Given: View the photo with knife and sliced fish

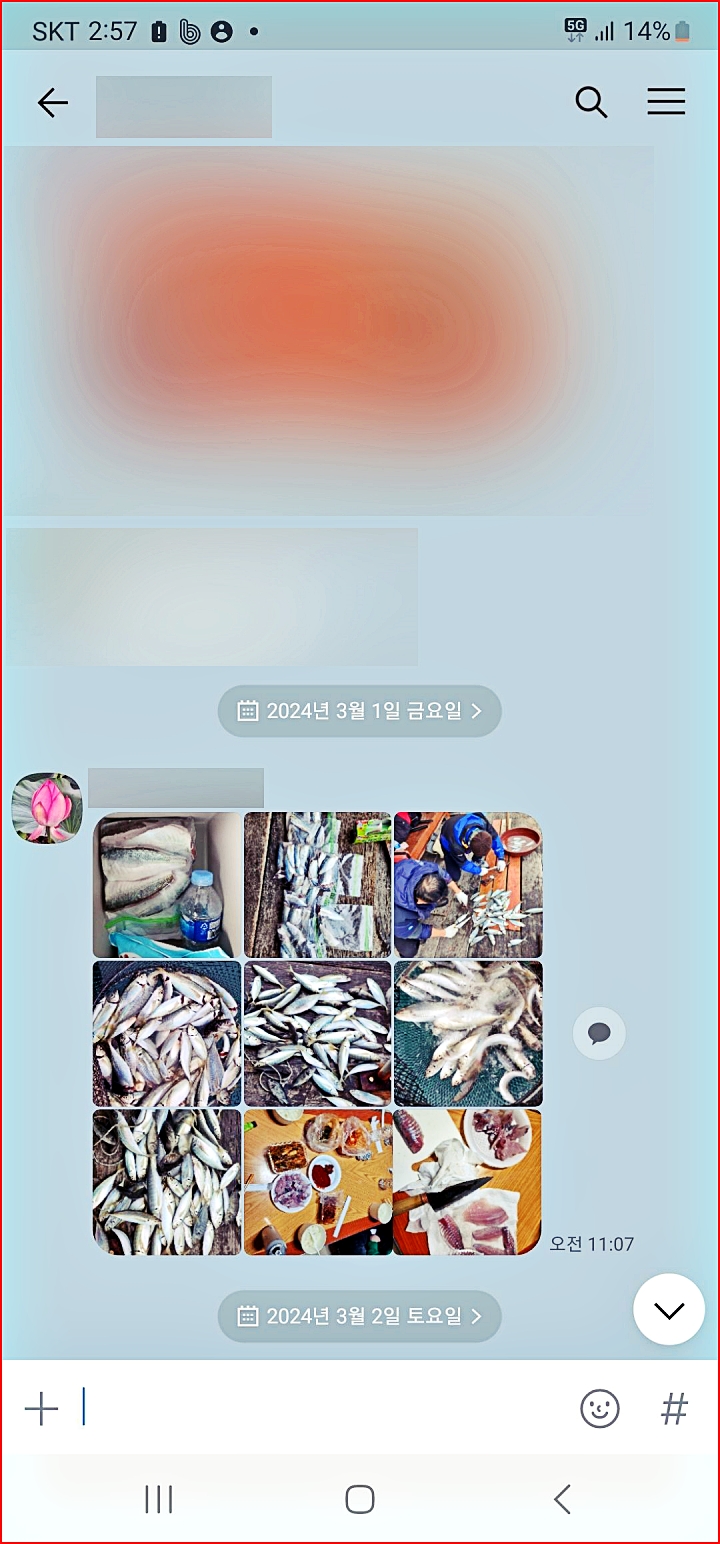Looking at the screenshot, I should 467,1182.
